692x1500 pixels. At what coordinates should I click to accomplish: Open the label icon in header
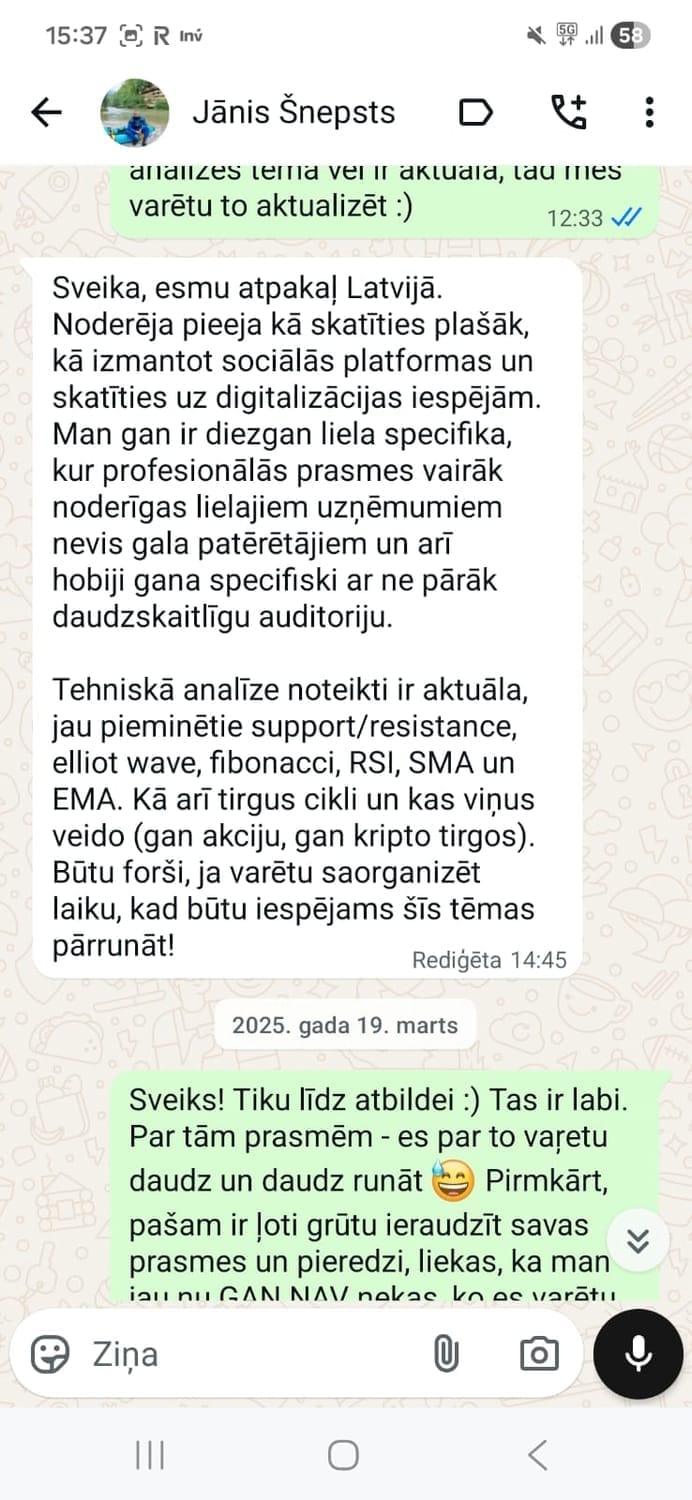click(x=475, y=113)
